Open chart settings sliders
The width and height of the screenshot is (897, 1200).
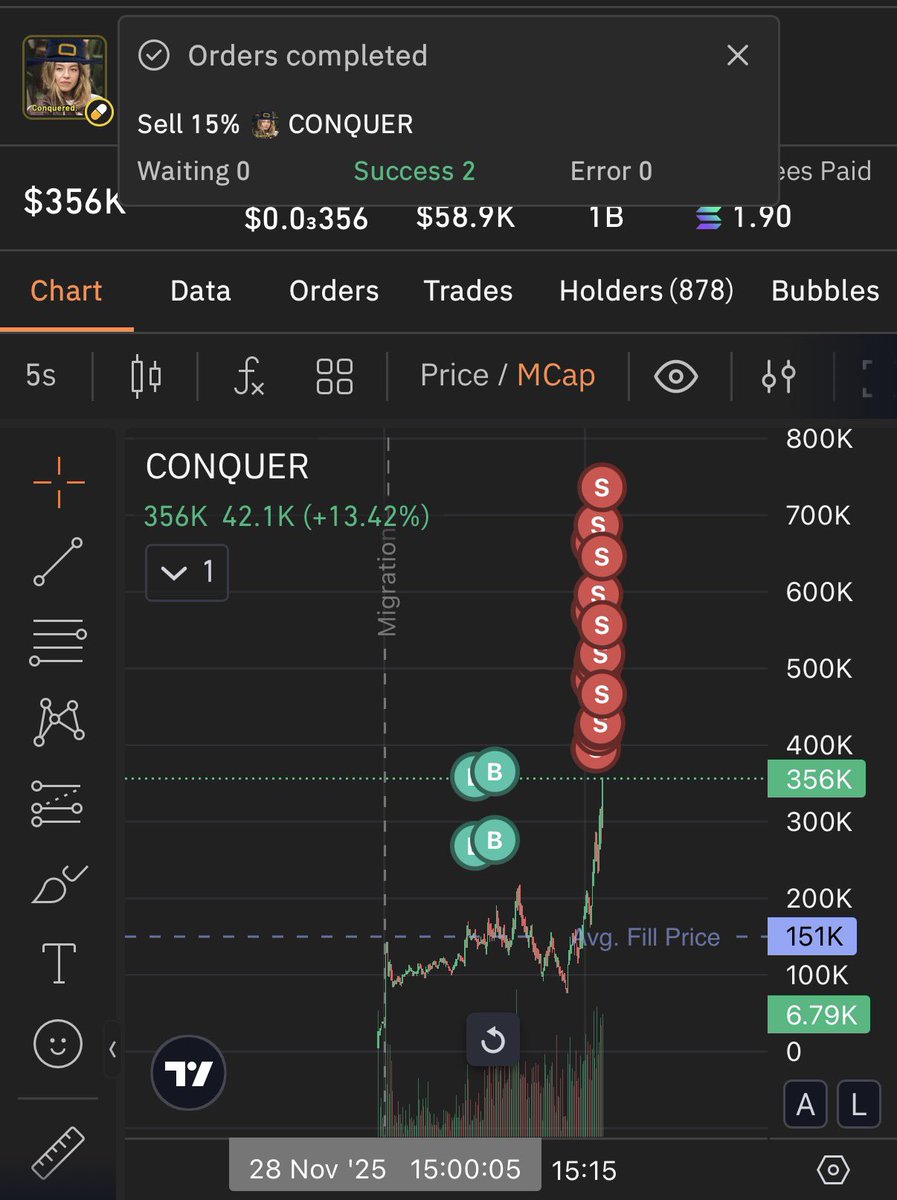tap(778, 376)
